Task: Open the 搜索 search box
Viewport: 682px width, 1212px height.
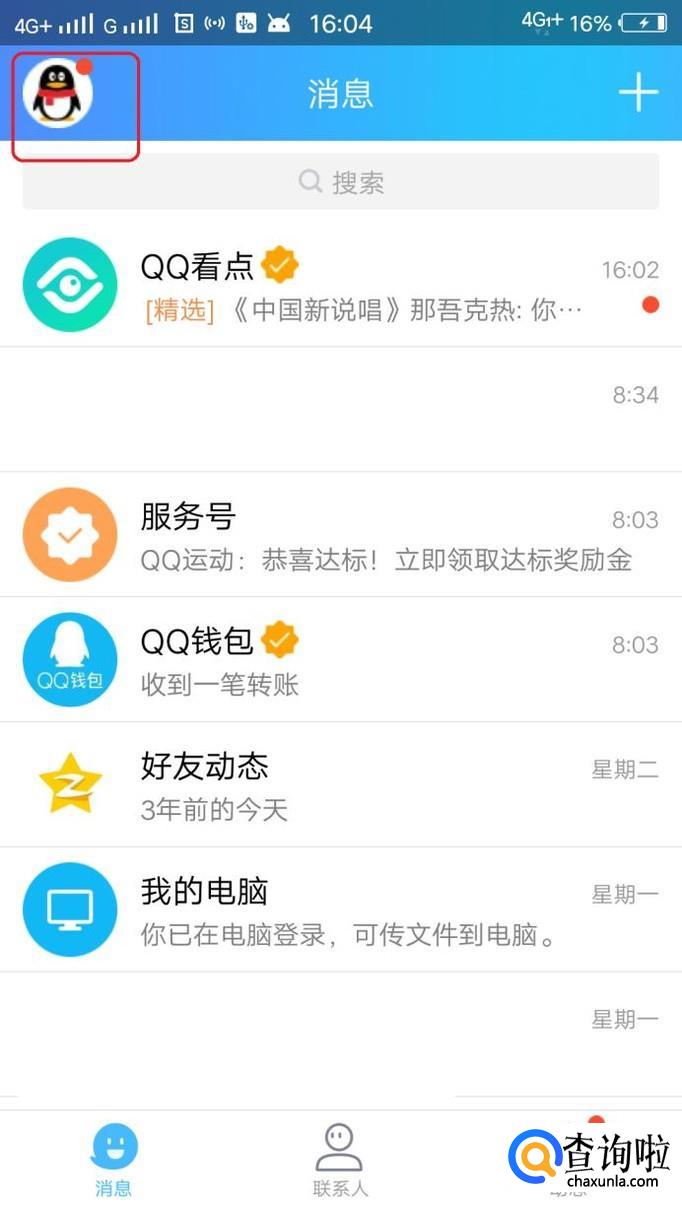Action: [x=341, y=182]
